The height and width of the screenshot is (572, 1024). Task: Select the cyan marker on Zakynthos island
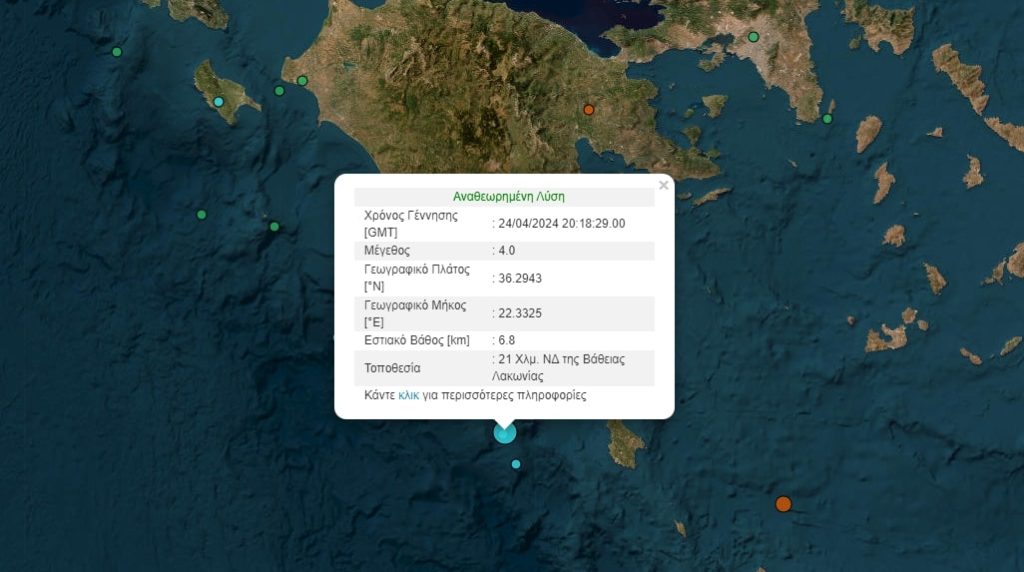coord(219,101)
